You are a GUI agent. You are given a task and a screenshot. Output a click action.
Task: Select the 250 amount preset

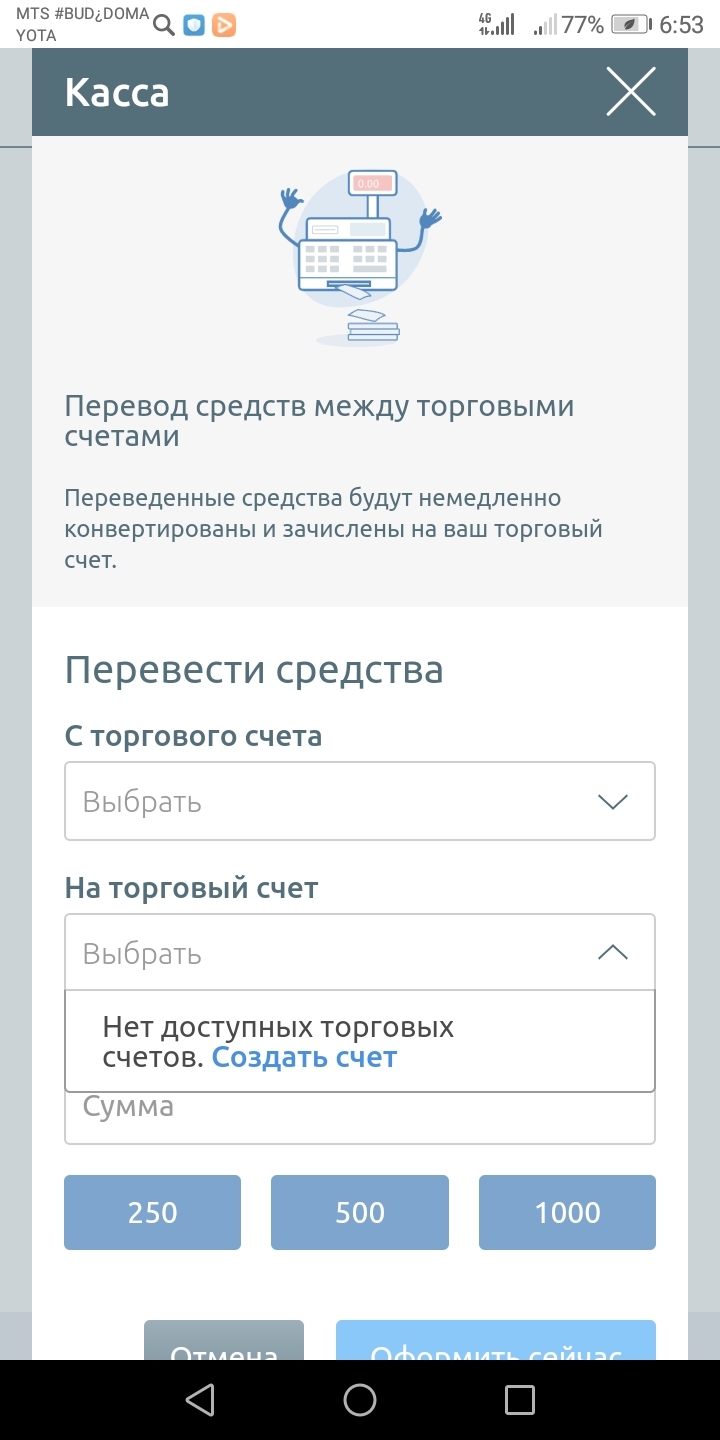tap(152, 1212)
